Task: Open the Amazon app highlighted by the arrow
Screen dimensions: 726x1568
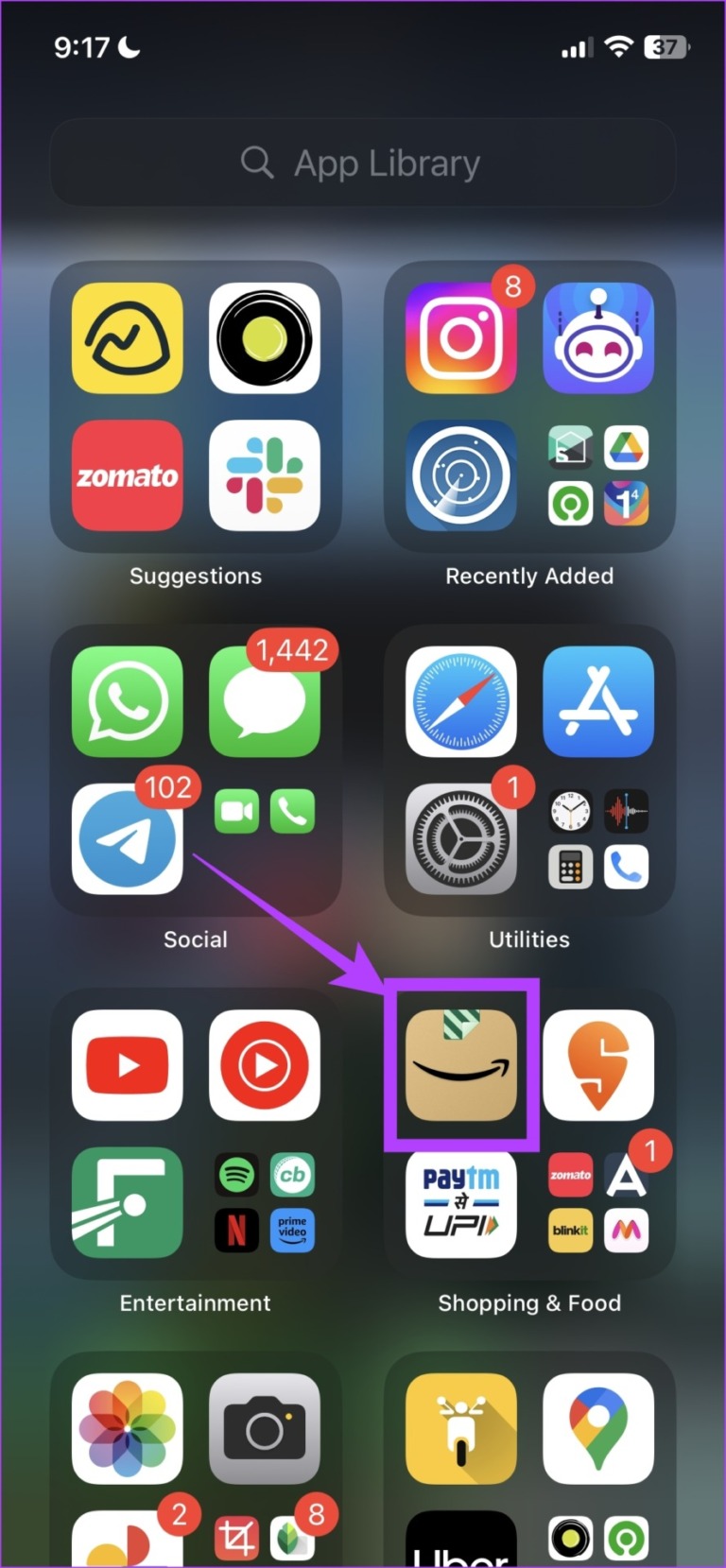Action: 461,1064
